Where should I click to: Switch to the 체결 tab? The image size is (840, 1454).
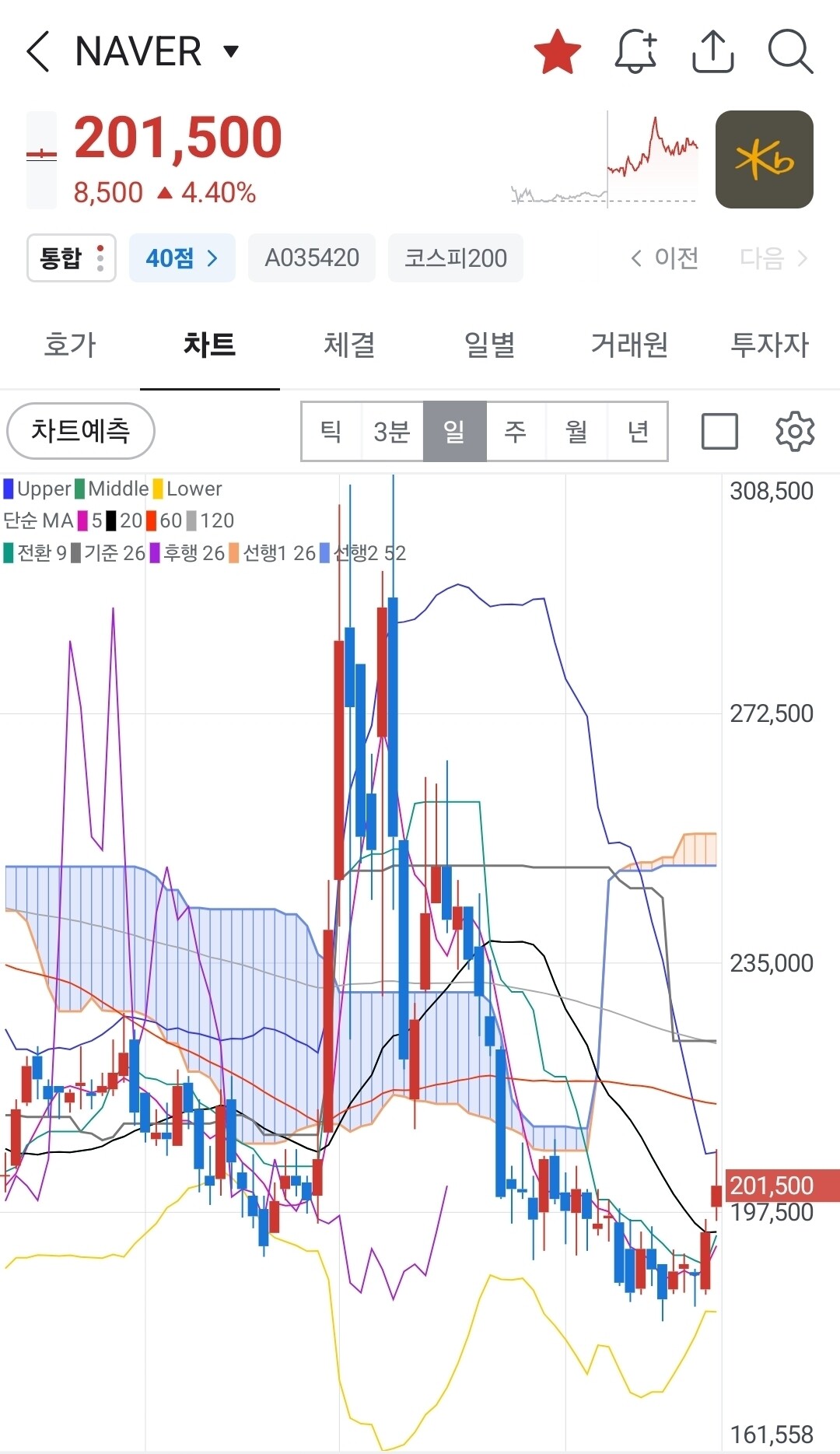350,345
